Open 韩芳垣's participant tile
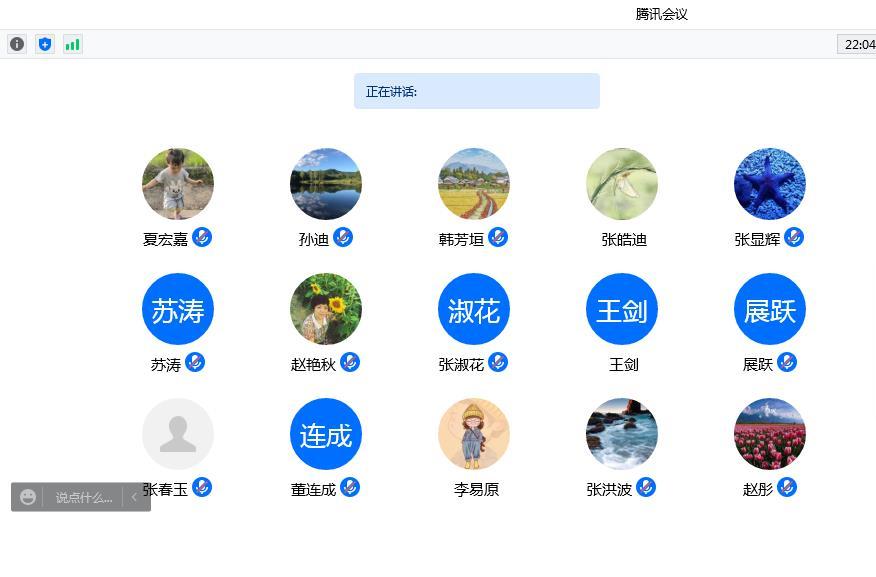 click(x=474, y=184)
